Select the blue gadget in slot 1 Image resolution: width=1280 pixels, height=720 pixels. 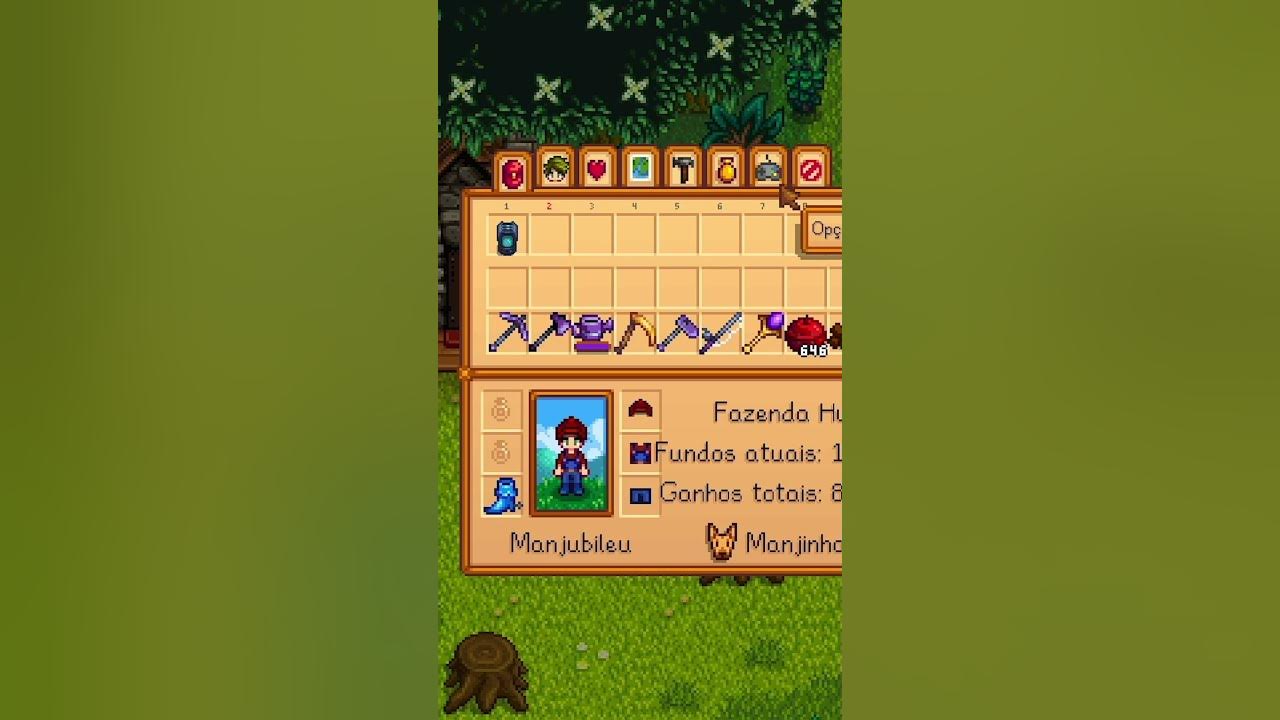point(508,237)
